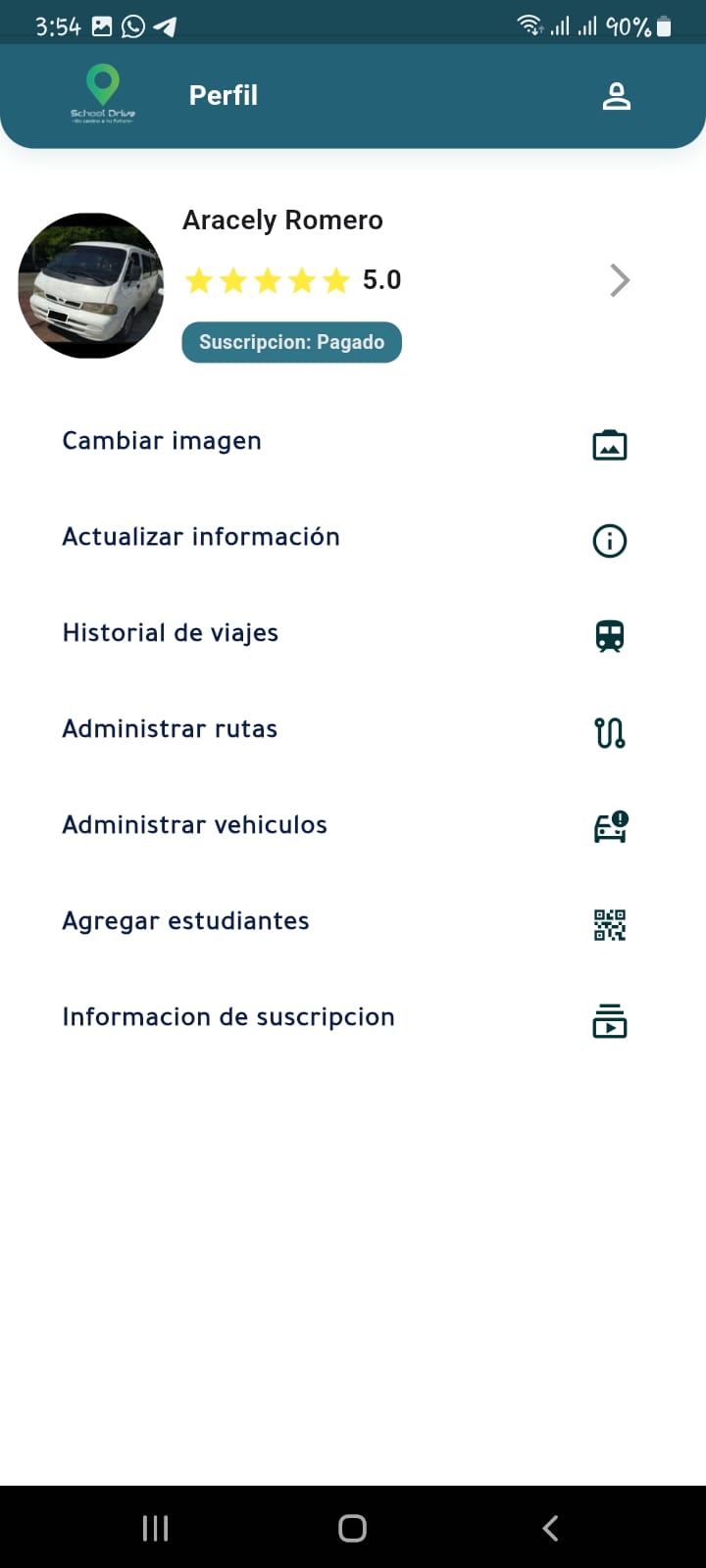Open recent apps from the navigation bar
Screen dimensions: 706x1568
154,1527
